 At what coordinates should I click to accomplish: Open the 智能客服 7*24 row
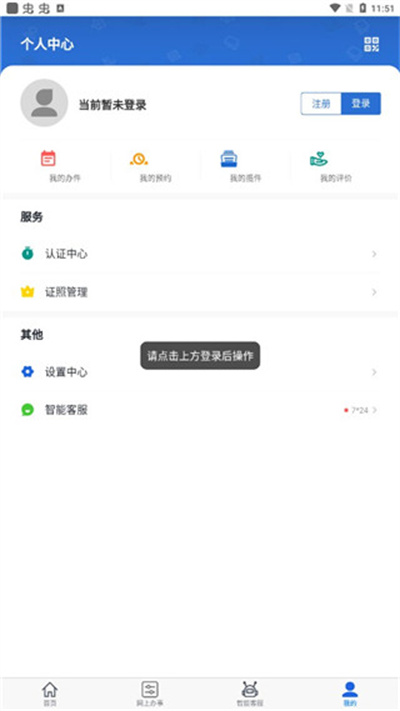click(x=200, y=410)
